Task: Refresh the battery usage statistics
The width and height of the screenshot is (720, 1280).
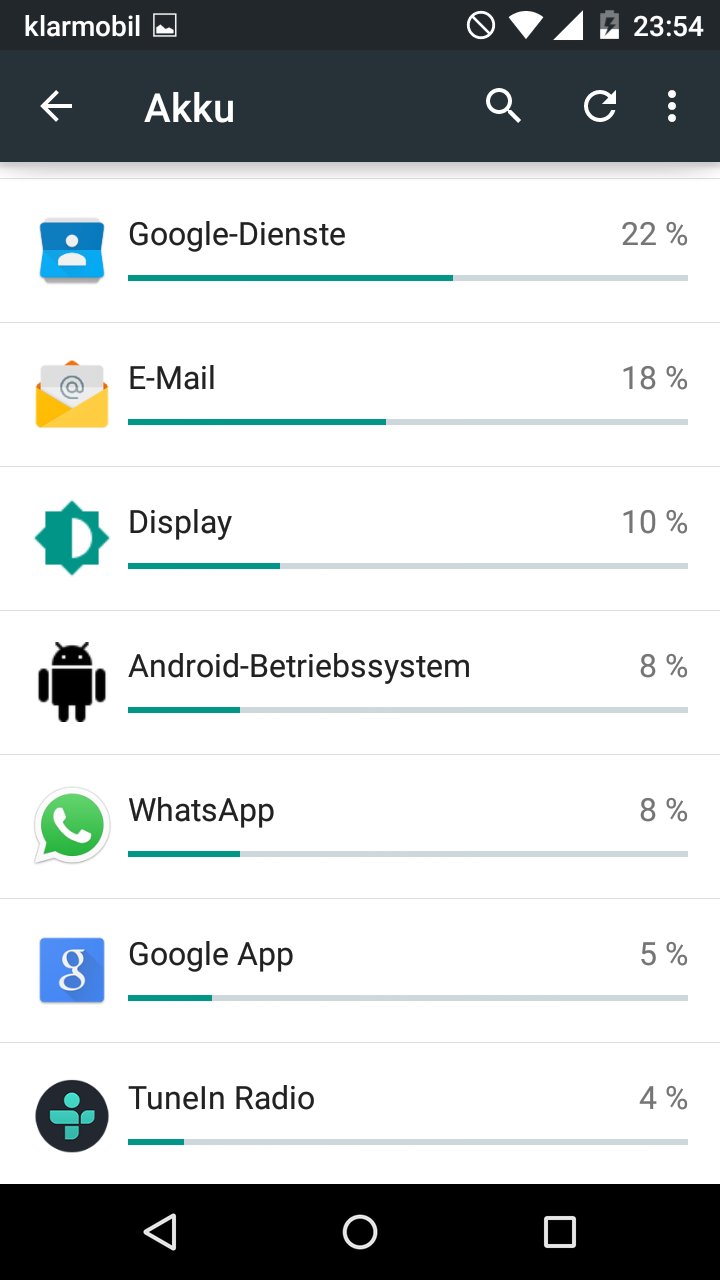Action: click(x=600, y=106)
